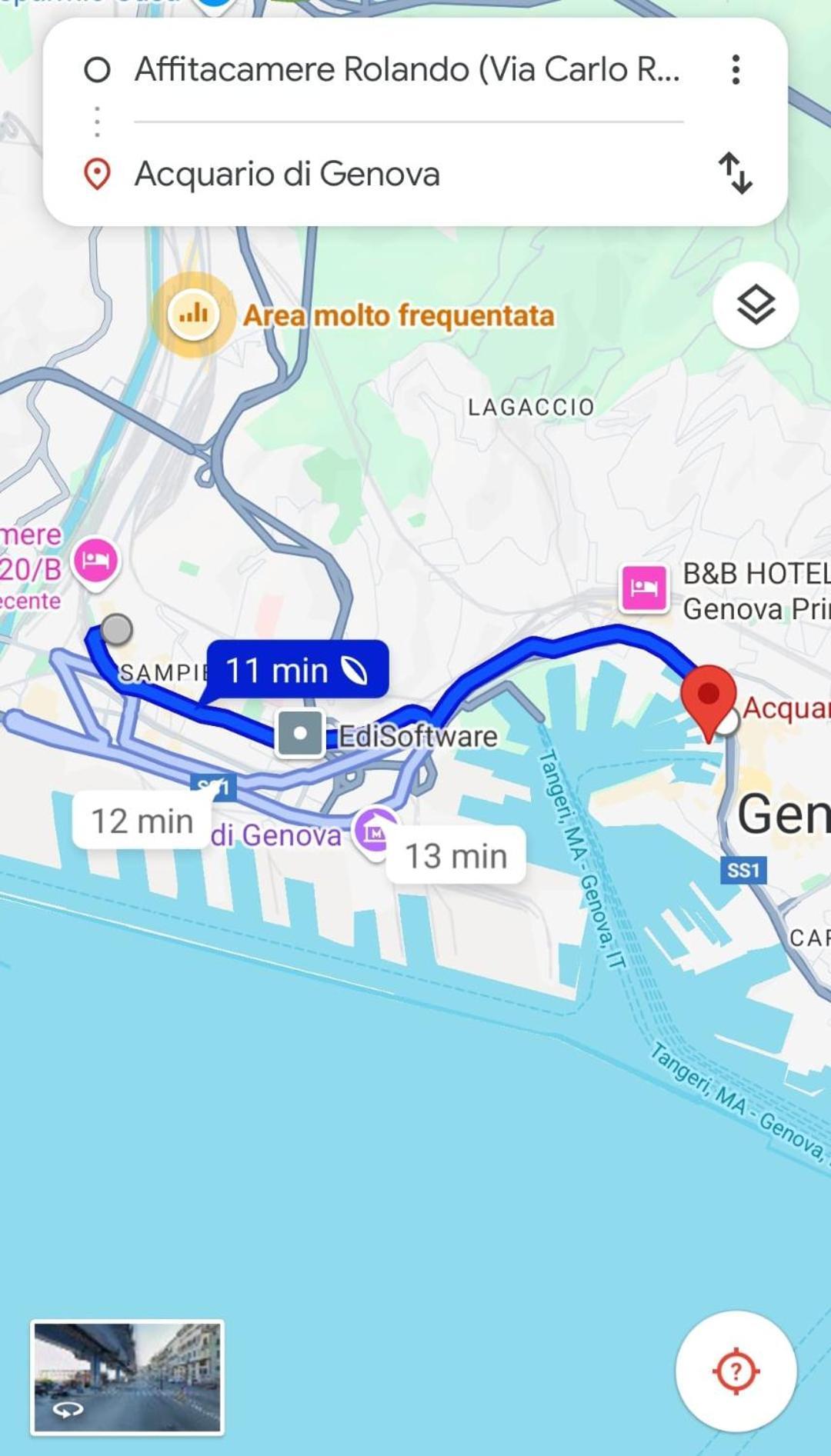The width and height of the screenshot is (831, 1456).
Task: Tap the Area molto frequentata marker
Action: (193, 315)
